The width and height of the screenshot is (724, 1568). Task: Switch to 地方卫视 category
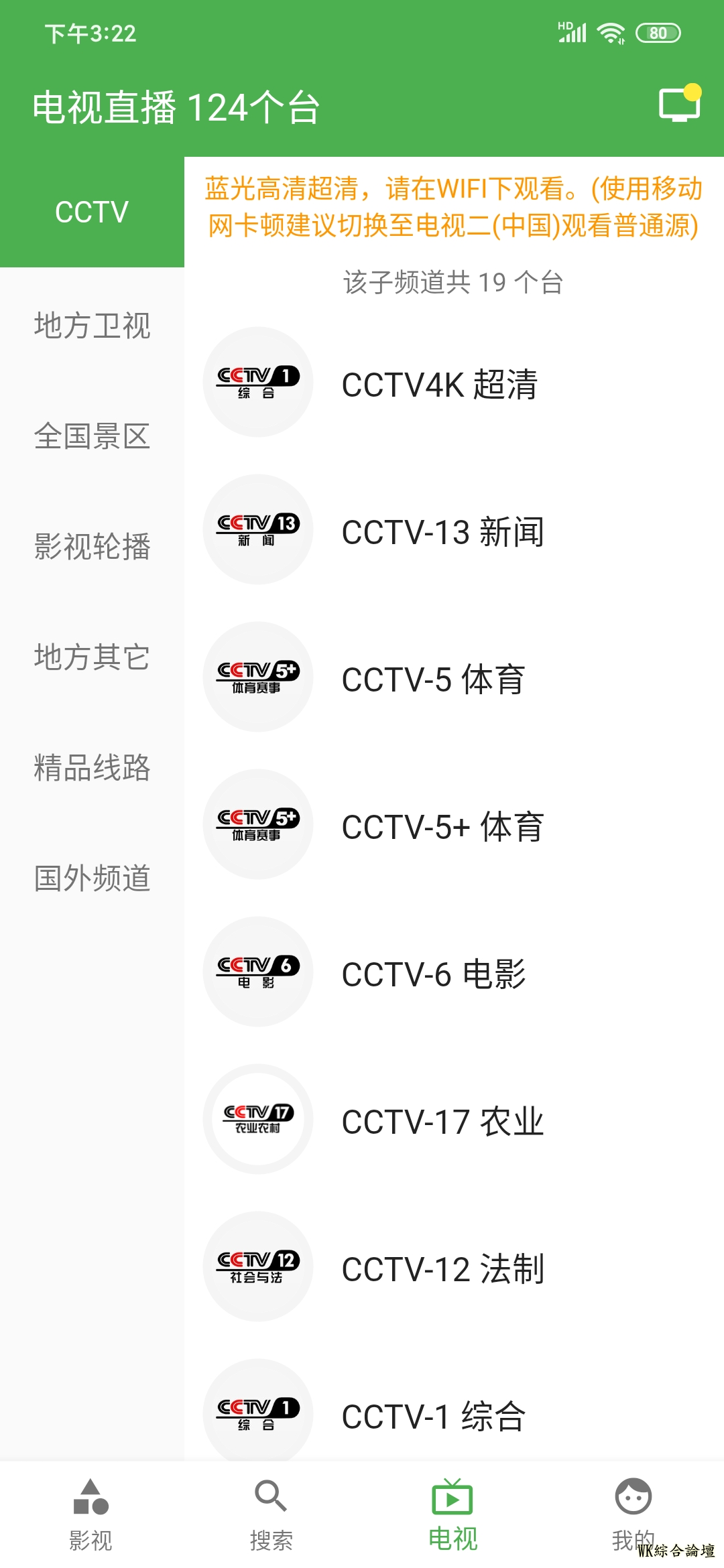[x=92, y=326]
